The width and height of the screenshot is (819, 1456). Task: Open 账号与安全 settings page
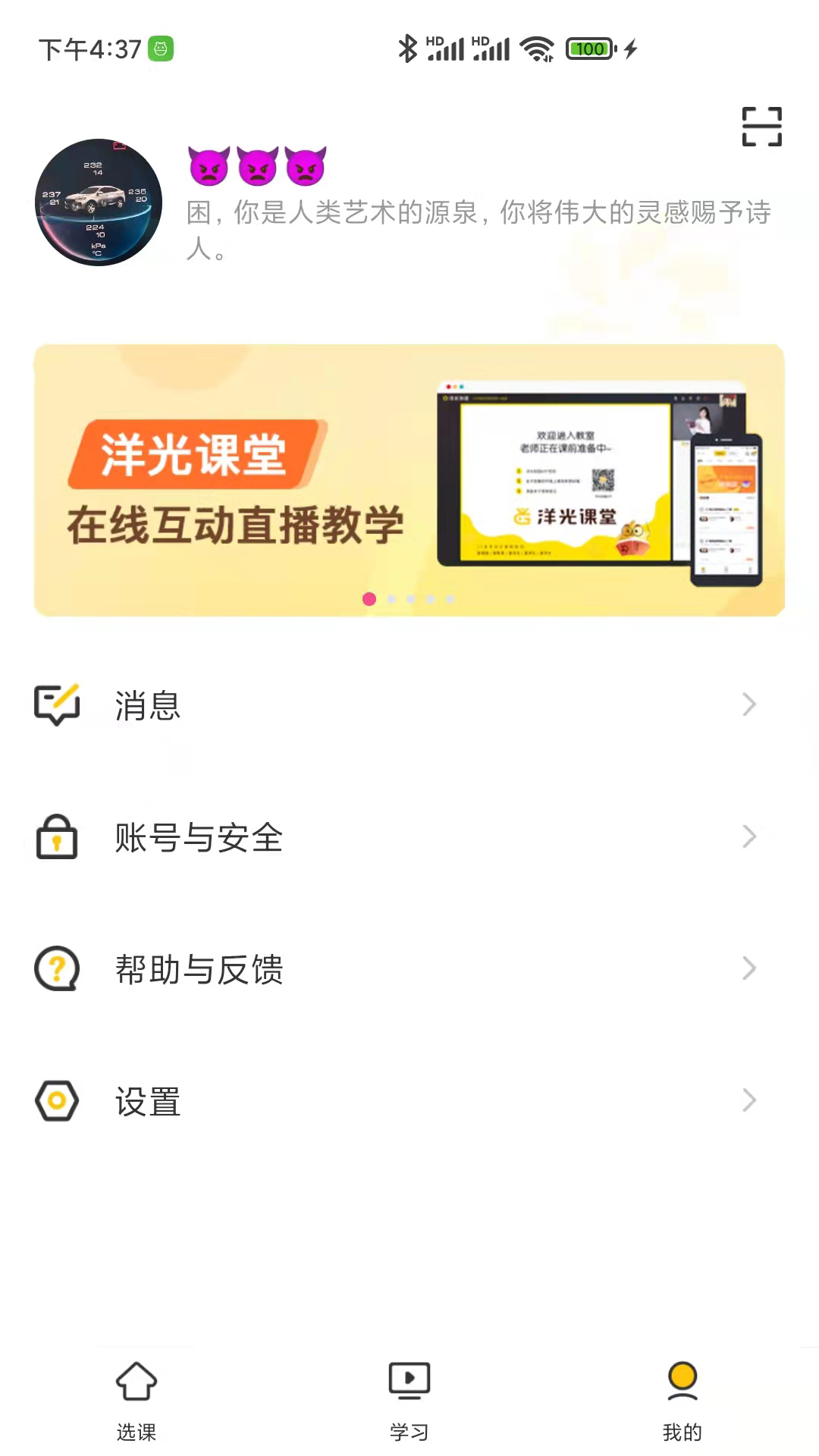[x=303, y=837]
